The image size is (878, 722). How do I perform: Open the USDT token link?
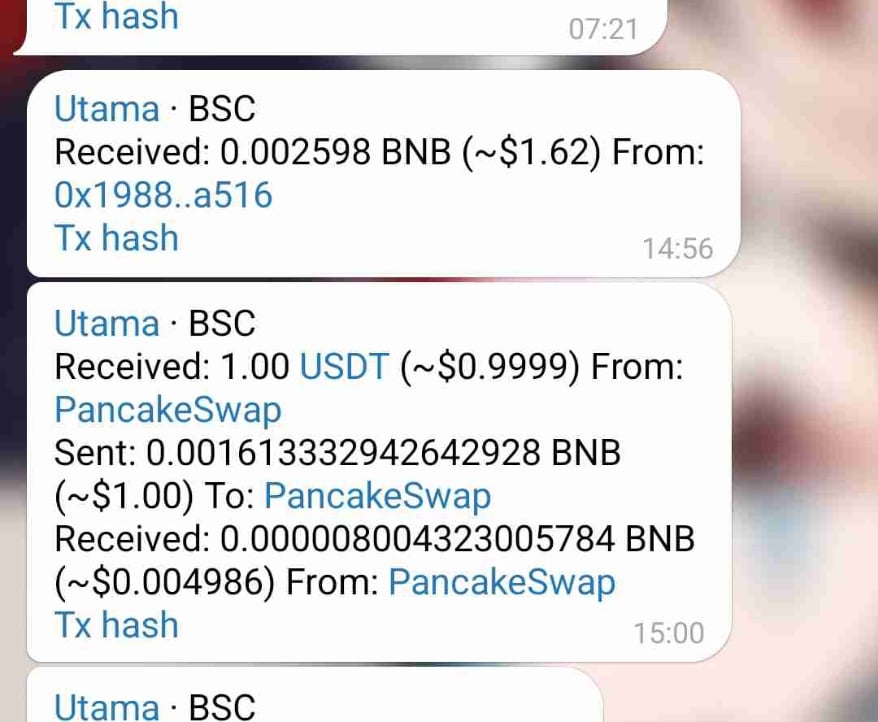344,367
